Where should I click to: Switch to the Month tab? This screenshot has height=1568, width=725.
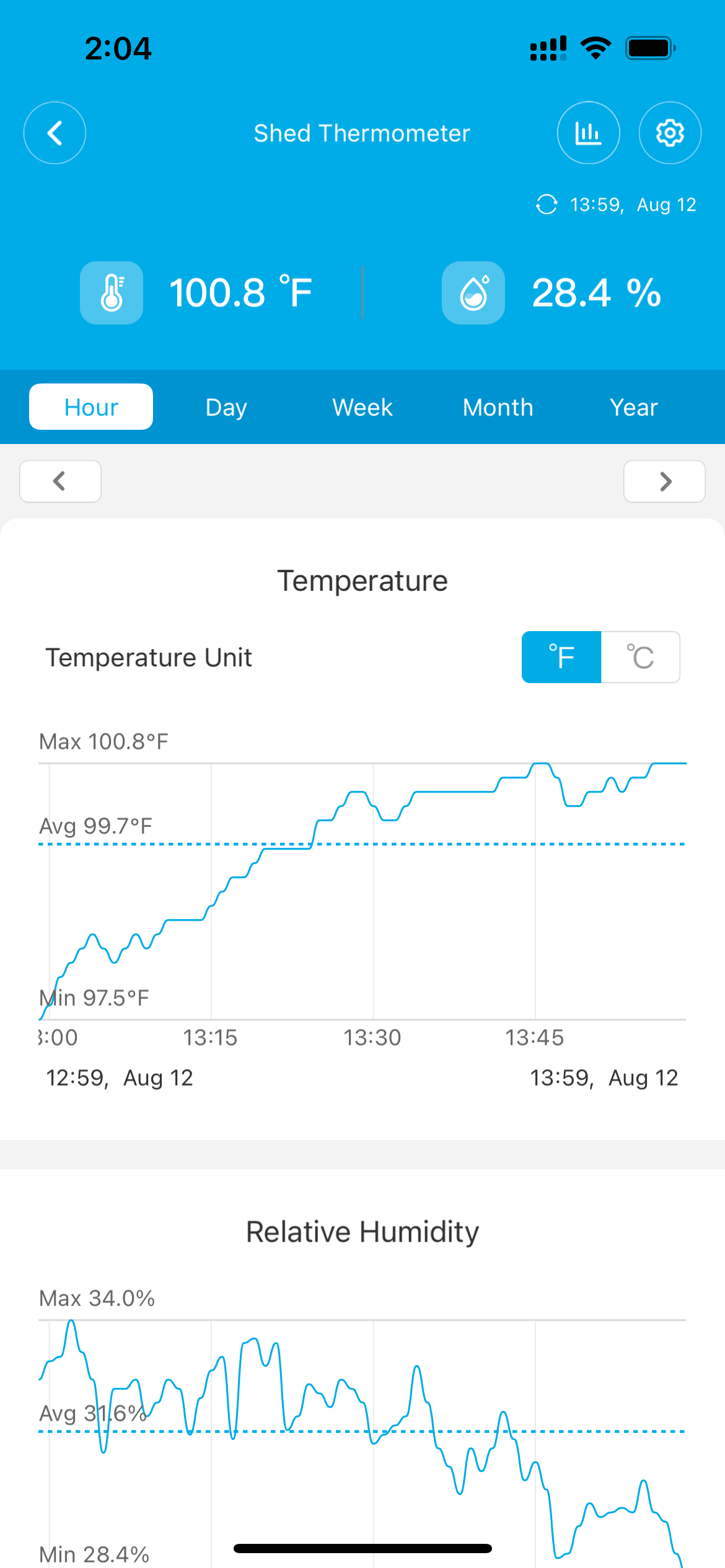pyautogui.click(x=498, y=407)
